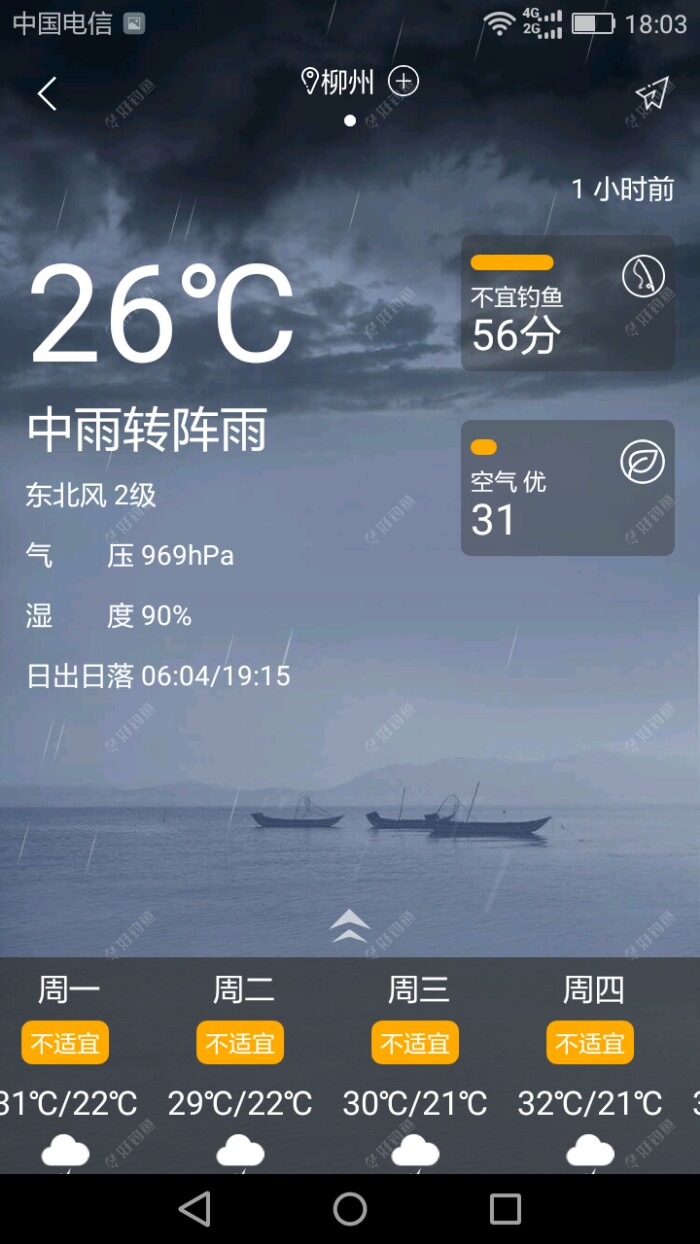700x1244 pixels.
Task: Add a city with the plus icon
Action: (403, 81)
